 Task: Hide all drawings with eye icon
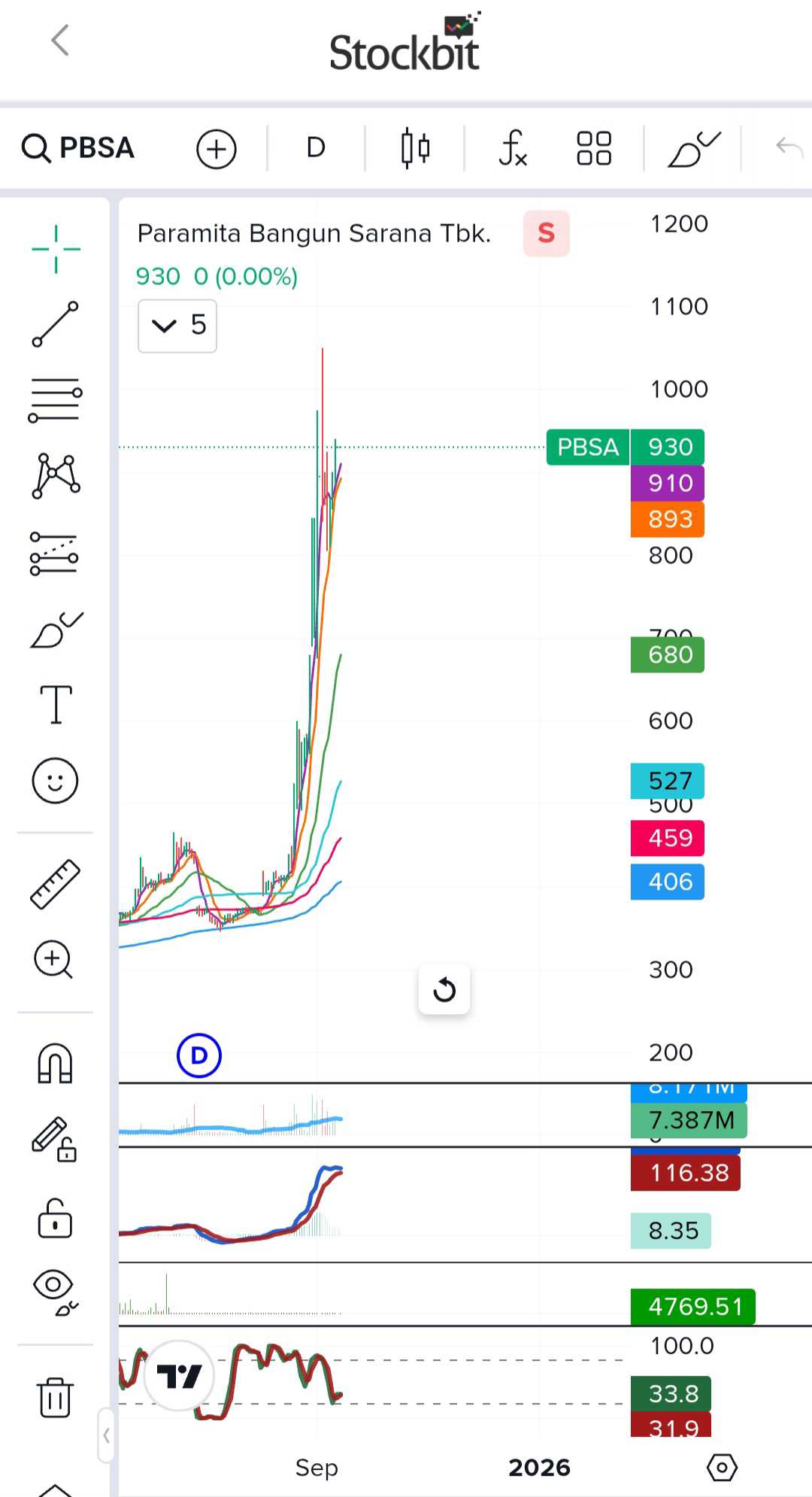coord(55,1292)
